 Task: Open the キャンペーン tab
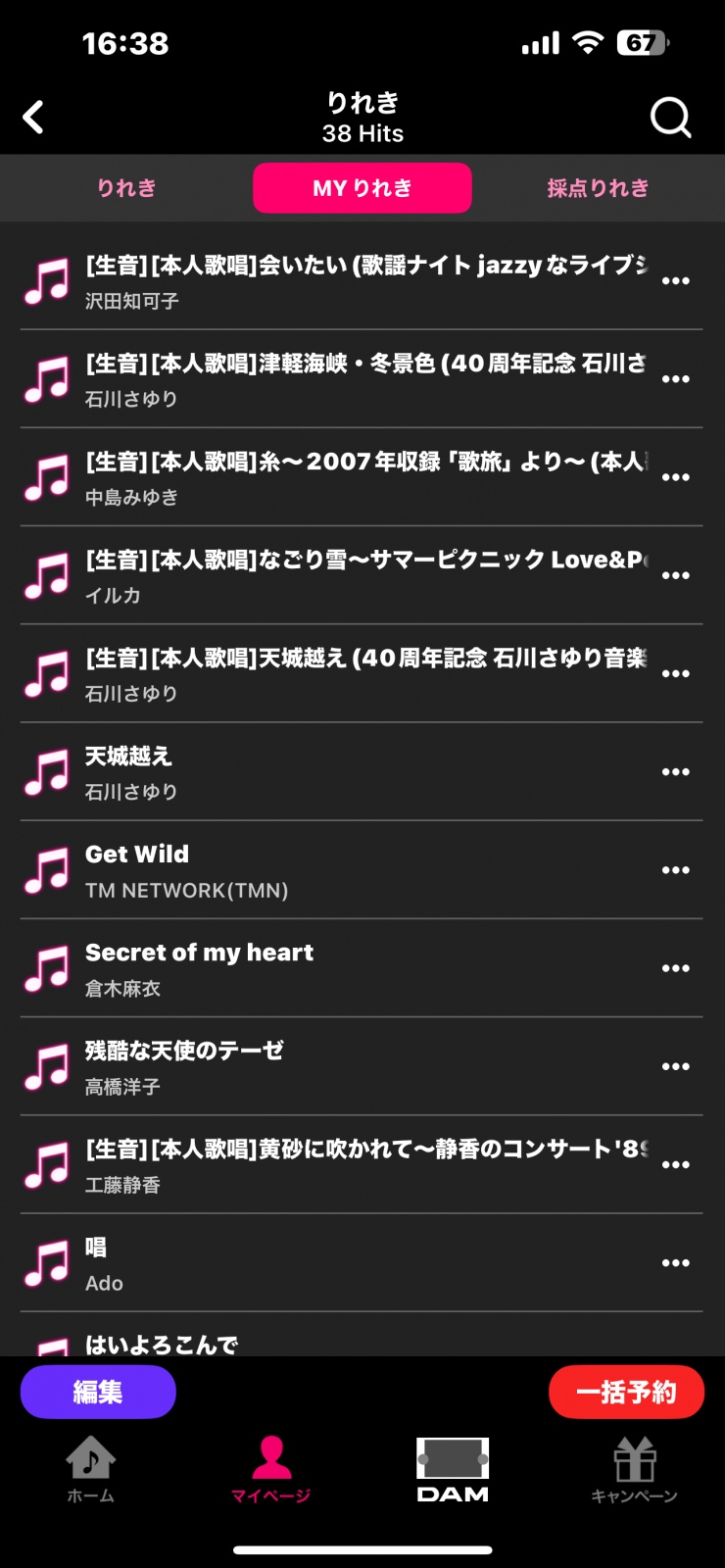pos(634,1469)
